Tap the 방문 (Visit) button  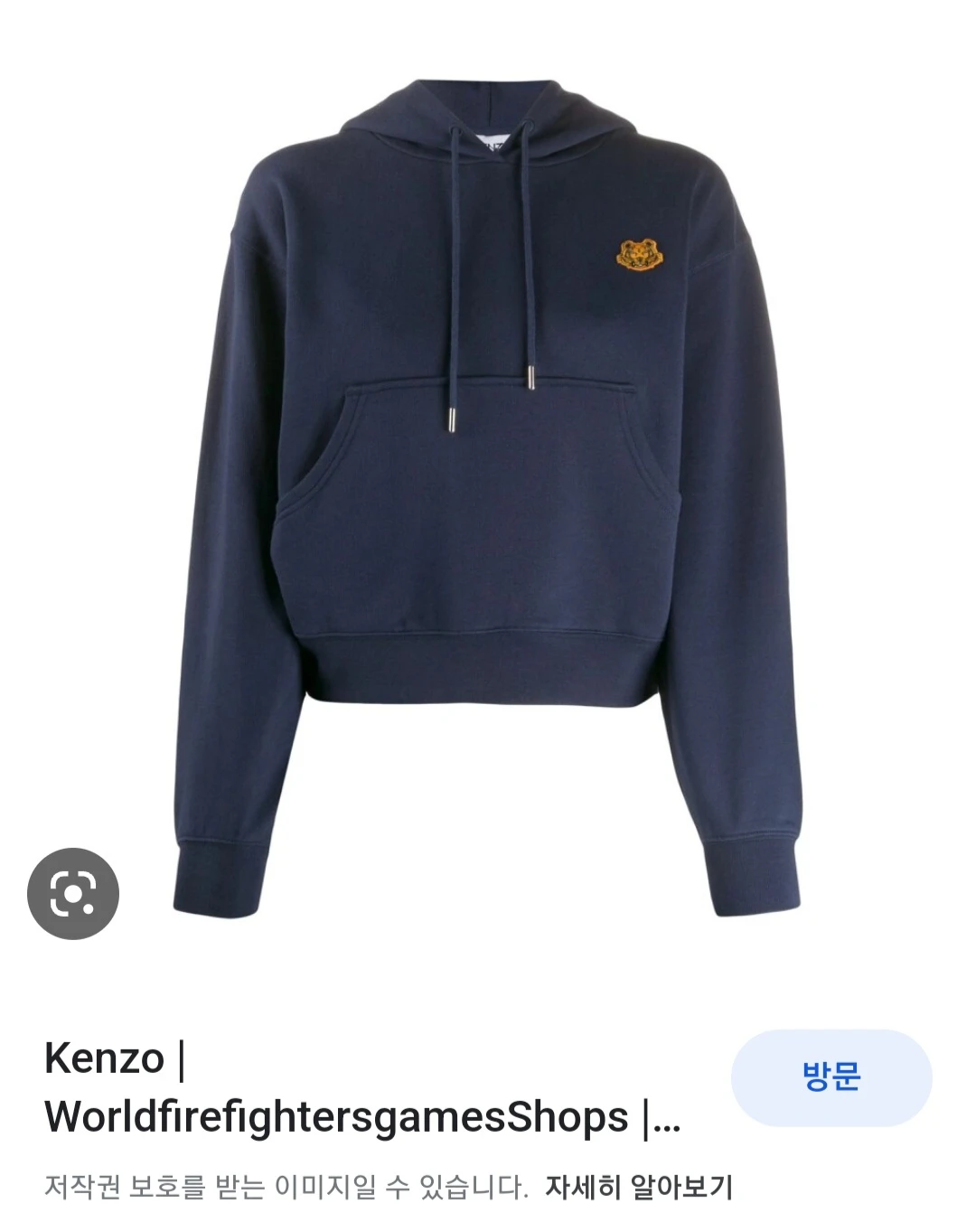pos(831,1077)
